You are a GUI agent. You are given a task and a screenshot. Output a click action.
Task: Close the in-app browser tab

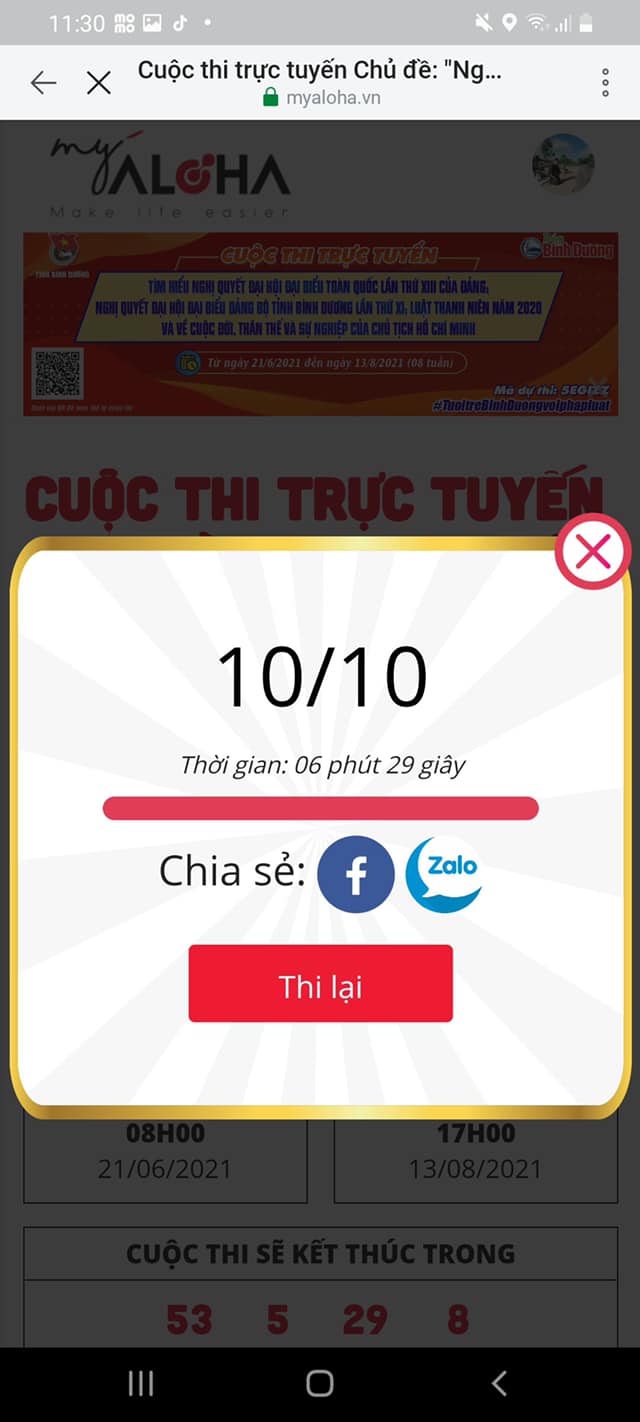pos(98,83)
